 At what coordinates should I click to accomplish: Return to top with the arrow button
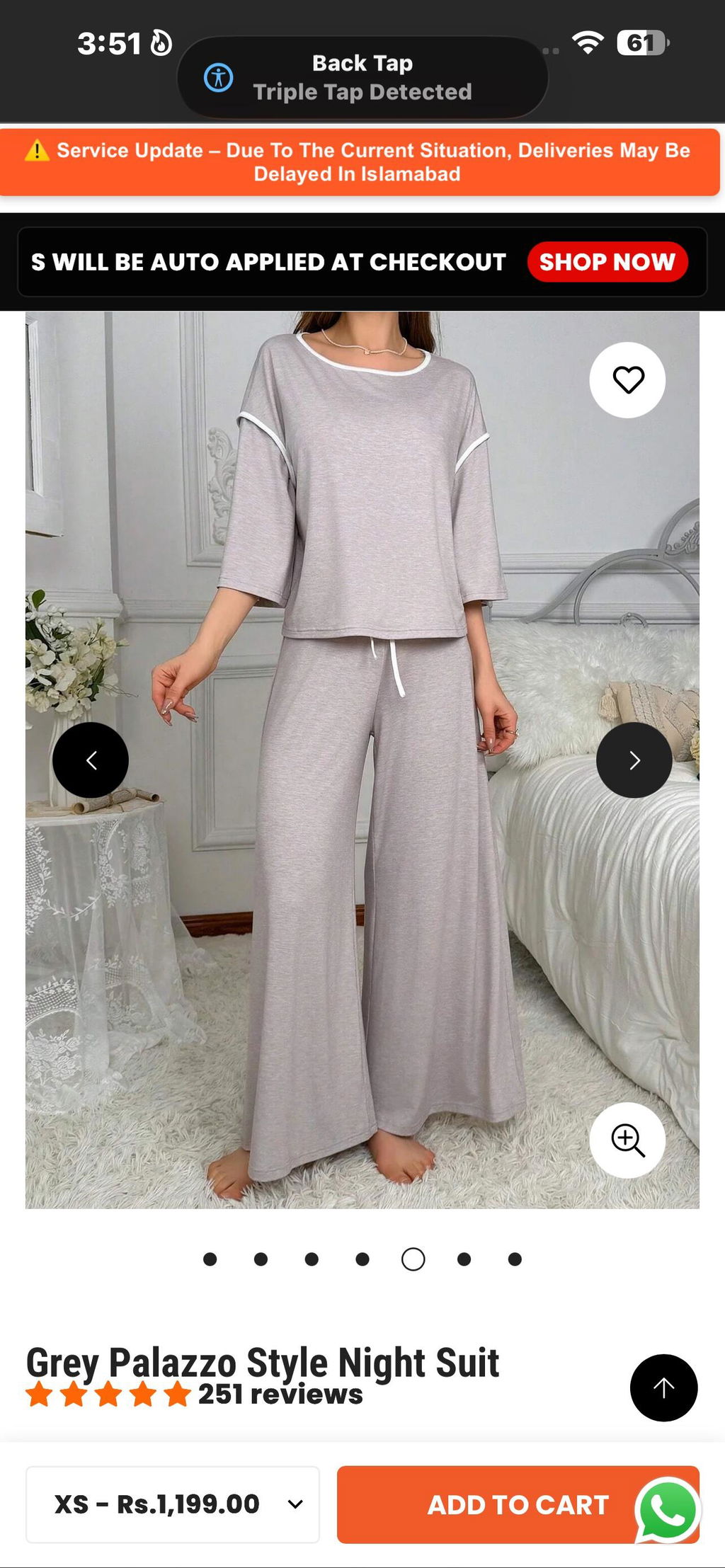click(x=663, y=1388)
